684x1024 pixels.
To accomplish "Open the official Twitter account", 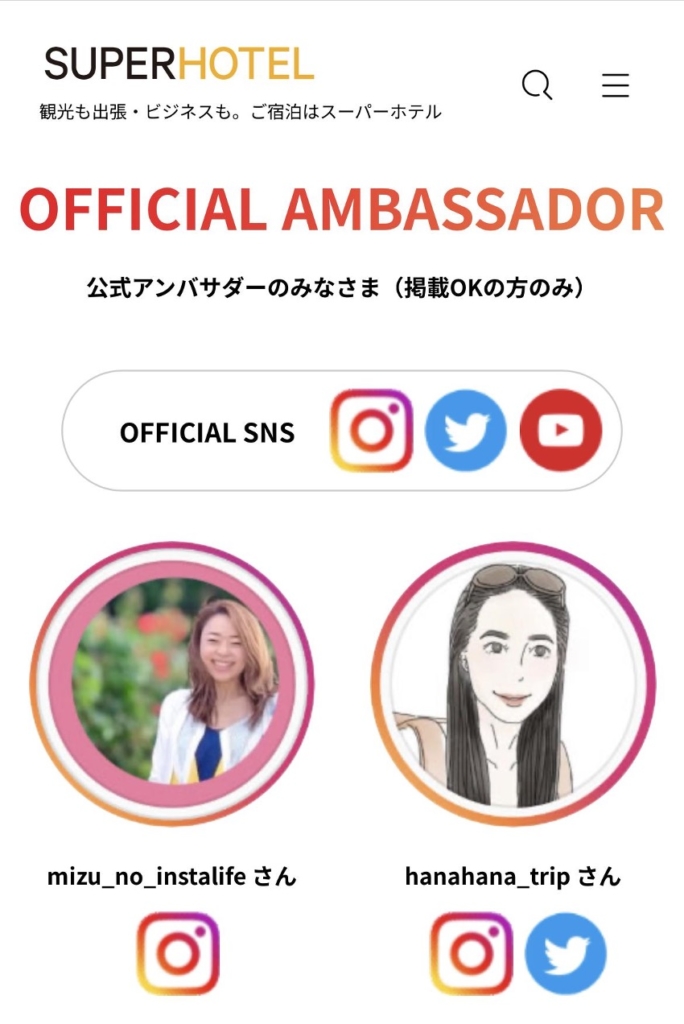I will (x=466, y=431).
